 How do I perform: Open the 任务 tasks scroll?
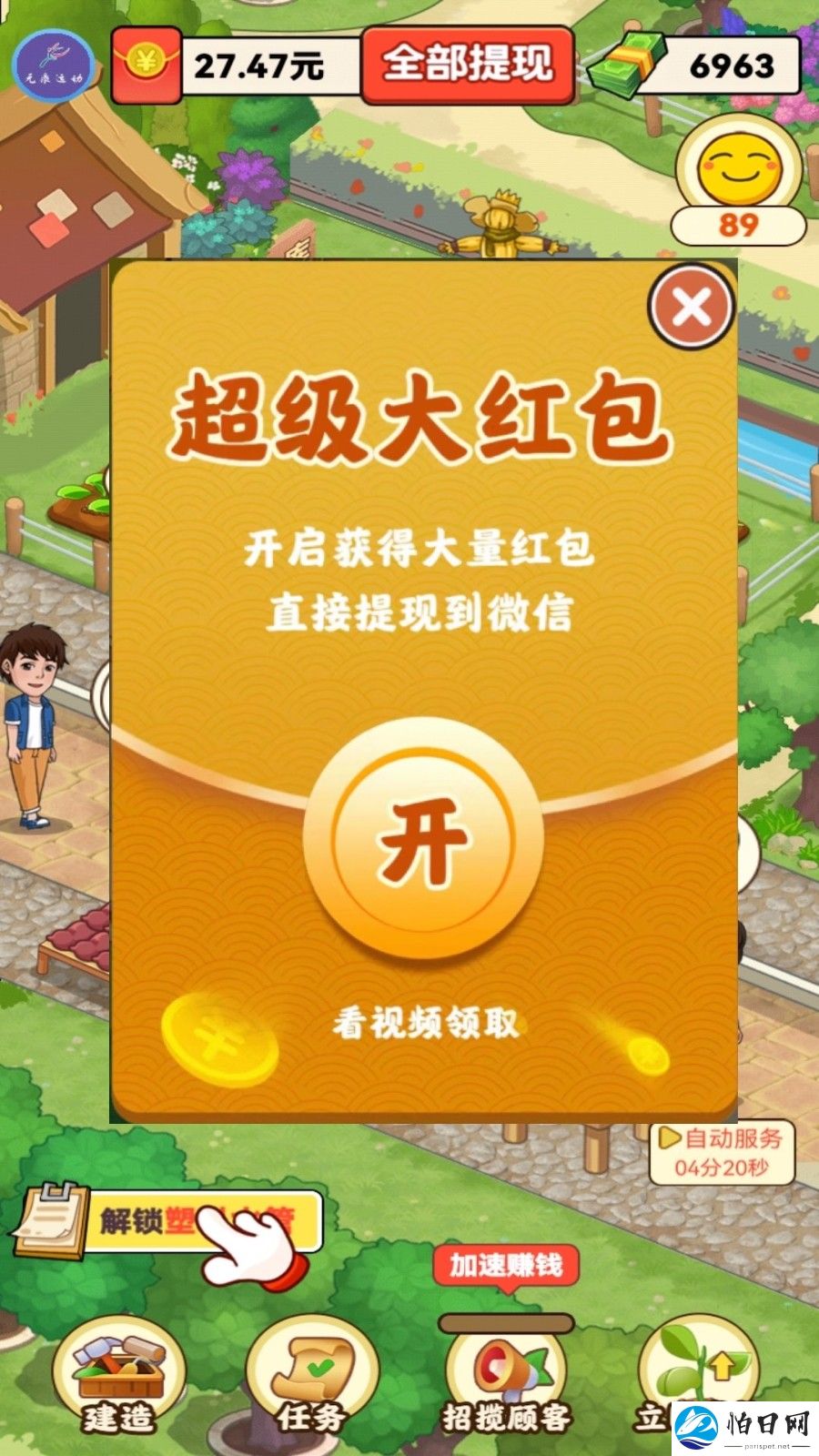pos(311,1379)
